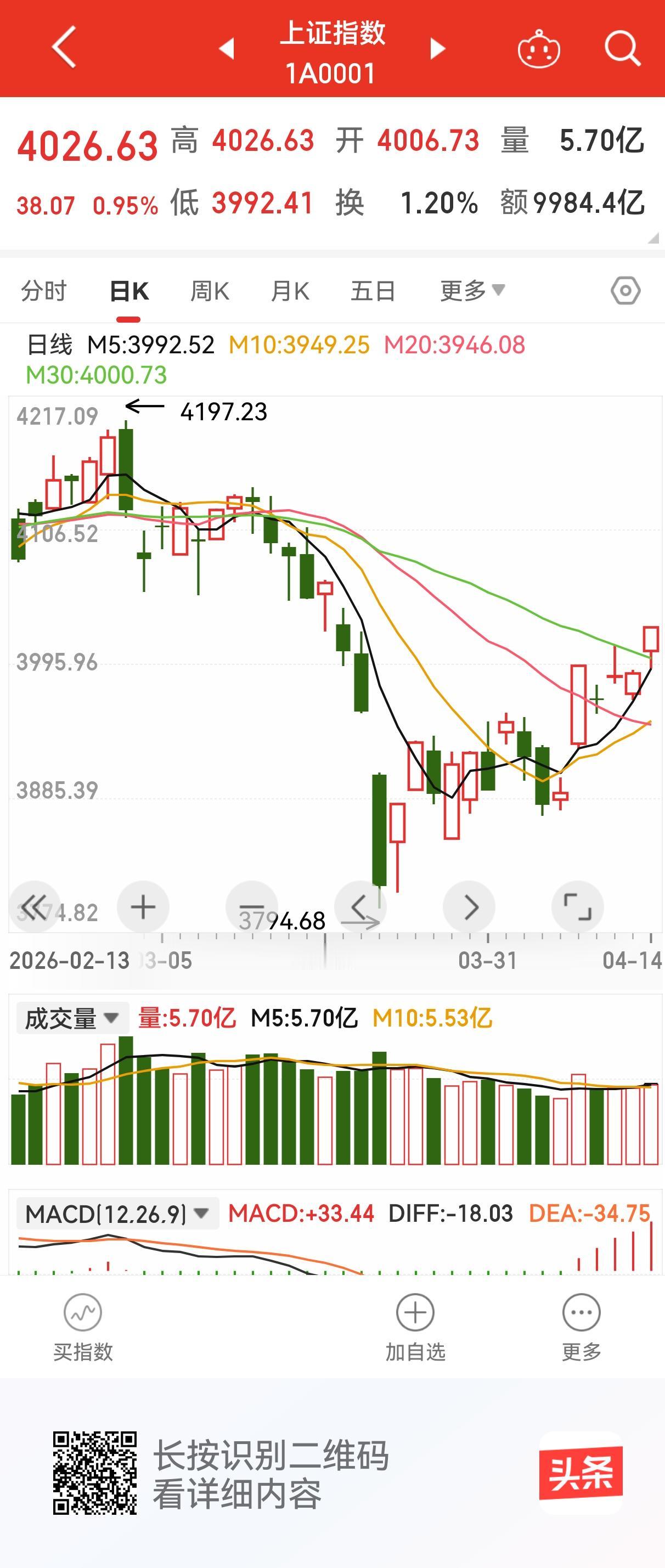Go back using the top-left arrow
This screenshot has width=665, height=1568.
click(x=64, y=47)
